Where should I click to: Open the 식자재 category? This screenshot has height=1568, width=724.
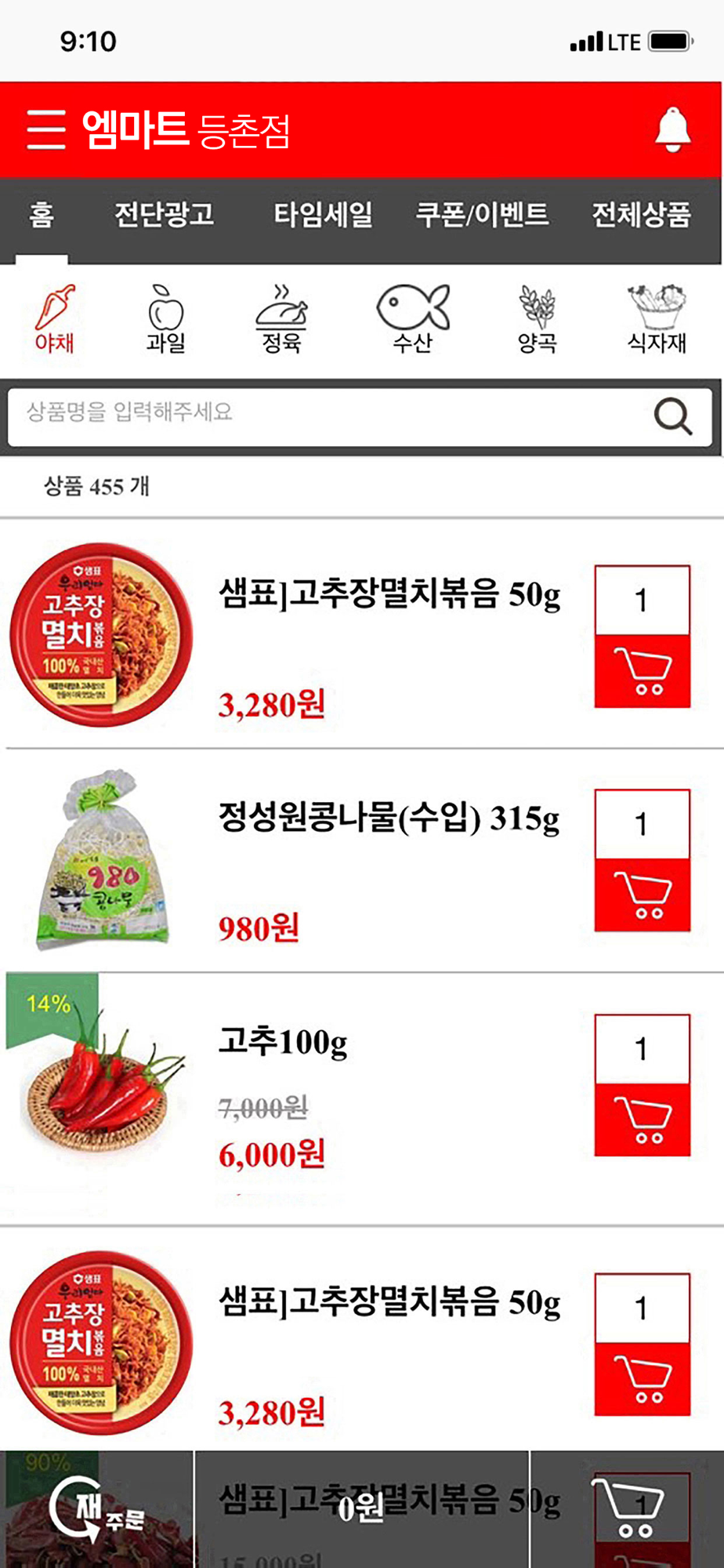(657, 319)
